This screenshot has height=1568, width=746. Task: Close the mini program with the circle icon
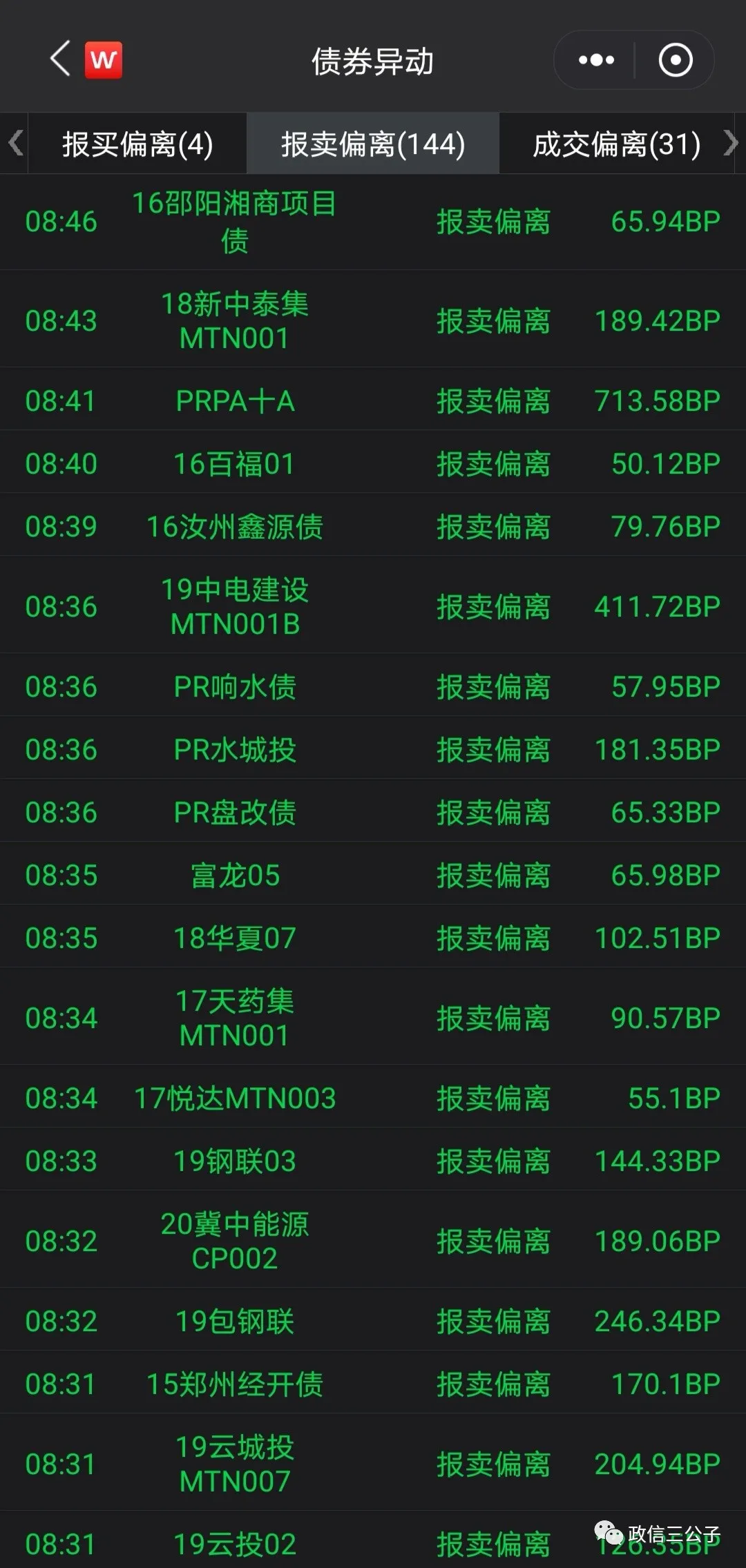click(675, 60)
